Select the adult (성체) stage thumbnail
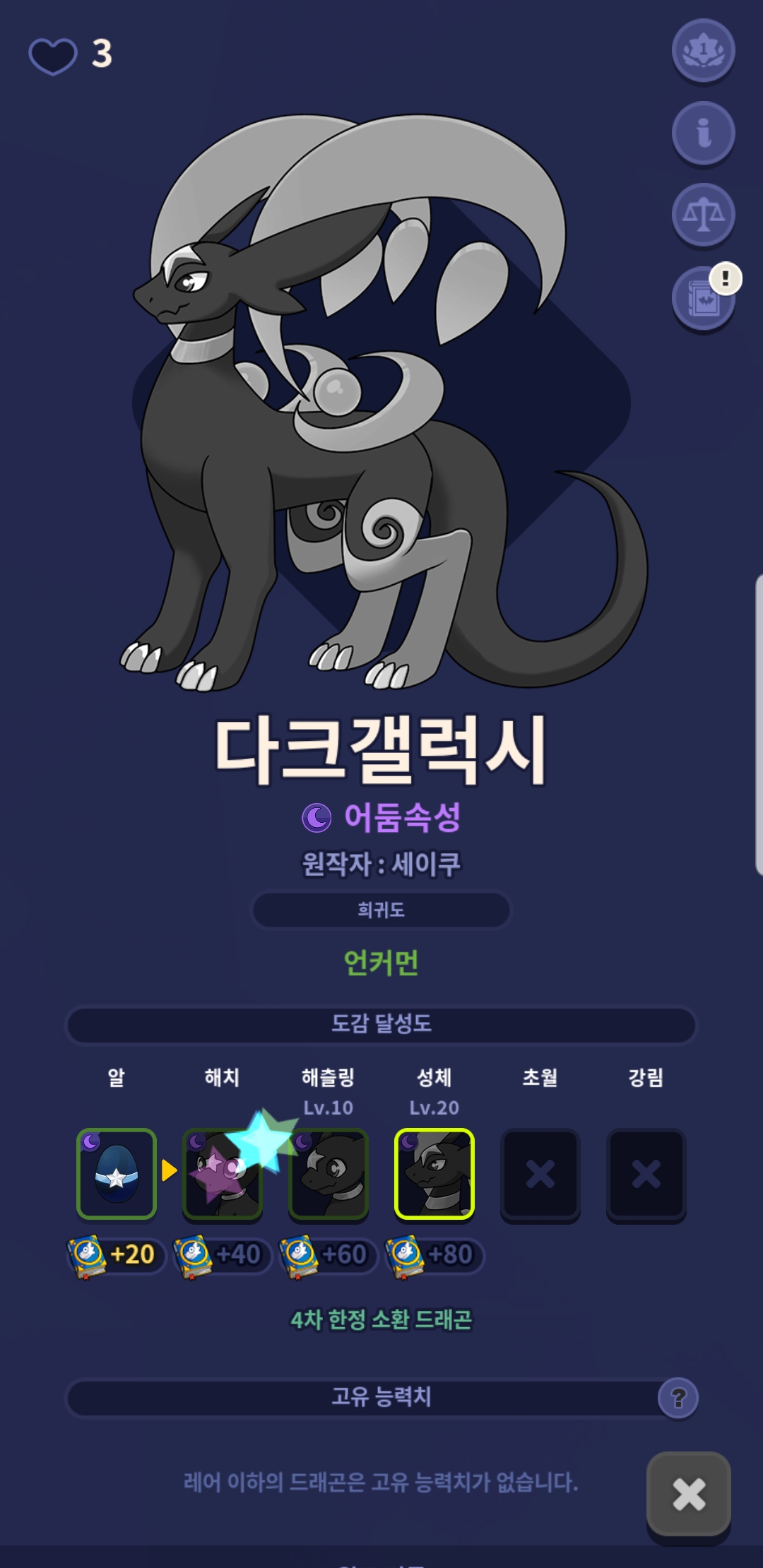763x1568 pixels. click(x=434, y=1174)
